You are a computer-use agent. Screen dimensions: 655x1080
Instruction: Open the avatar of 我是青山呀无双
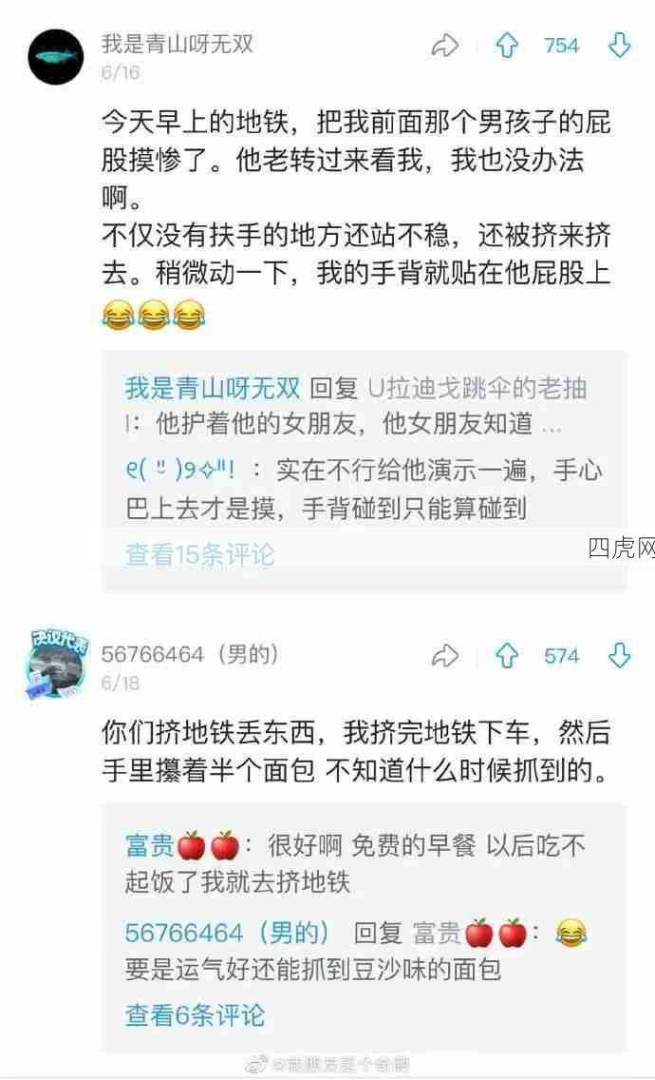56,57
